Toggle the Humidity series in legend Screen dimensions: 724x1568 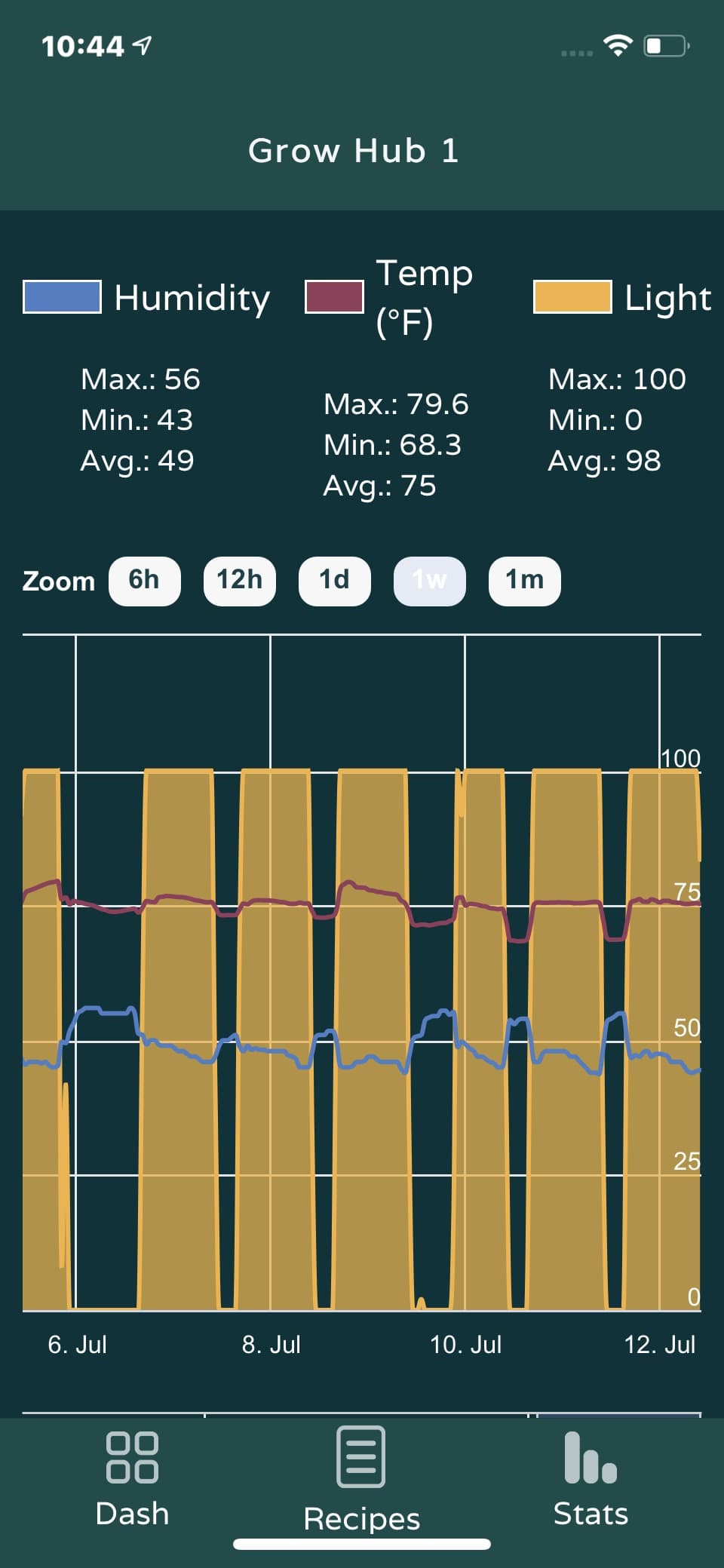(147, 297)
